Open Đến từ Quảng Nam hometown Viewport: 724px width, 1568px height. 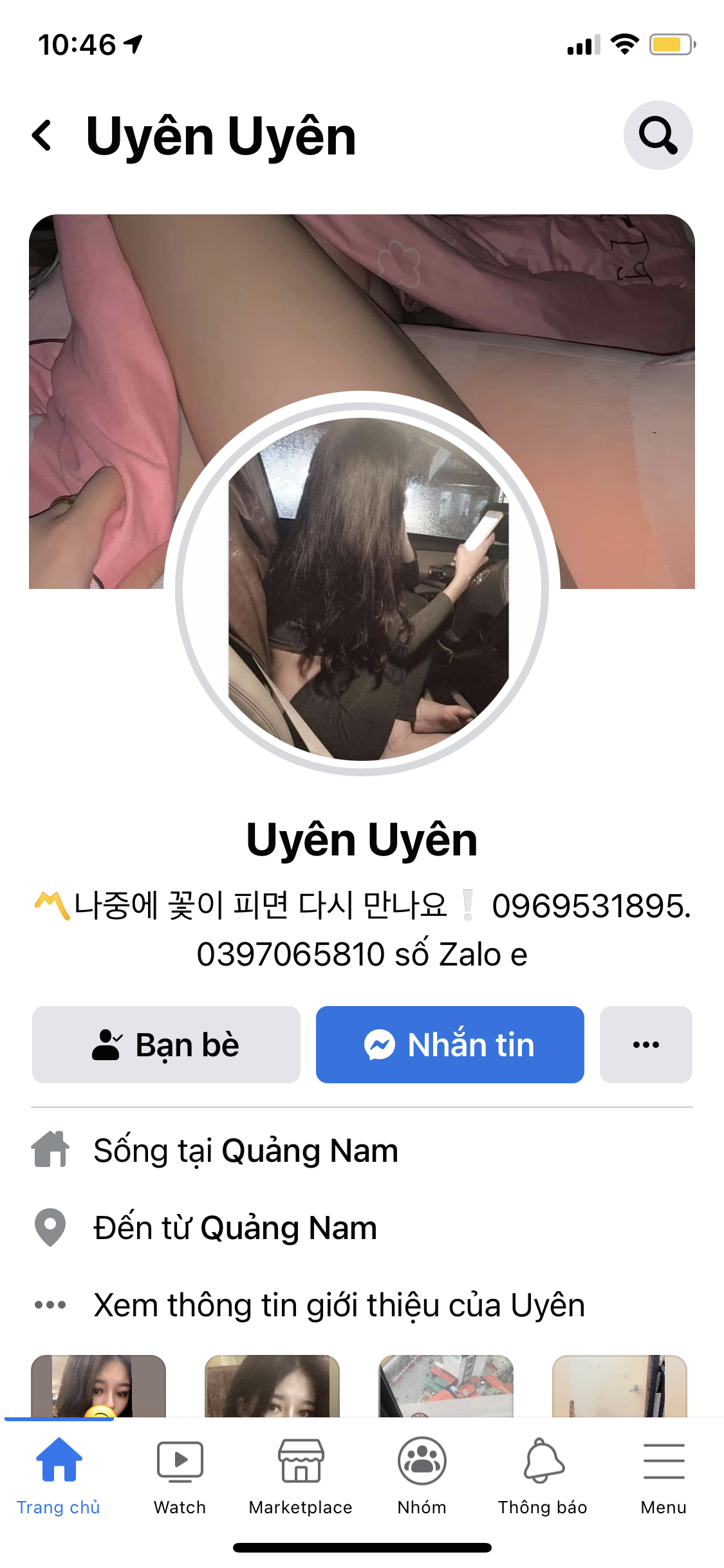tap(235, 1227)
